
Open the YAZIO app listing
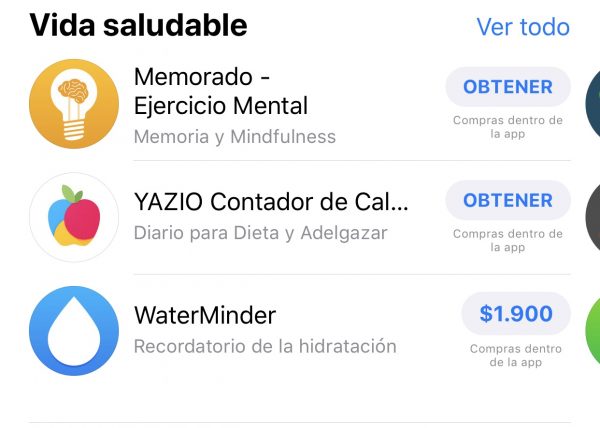271,203
